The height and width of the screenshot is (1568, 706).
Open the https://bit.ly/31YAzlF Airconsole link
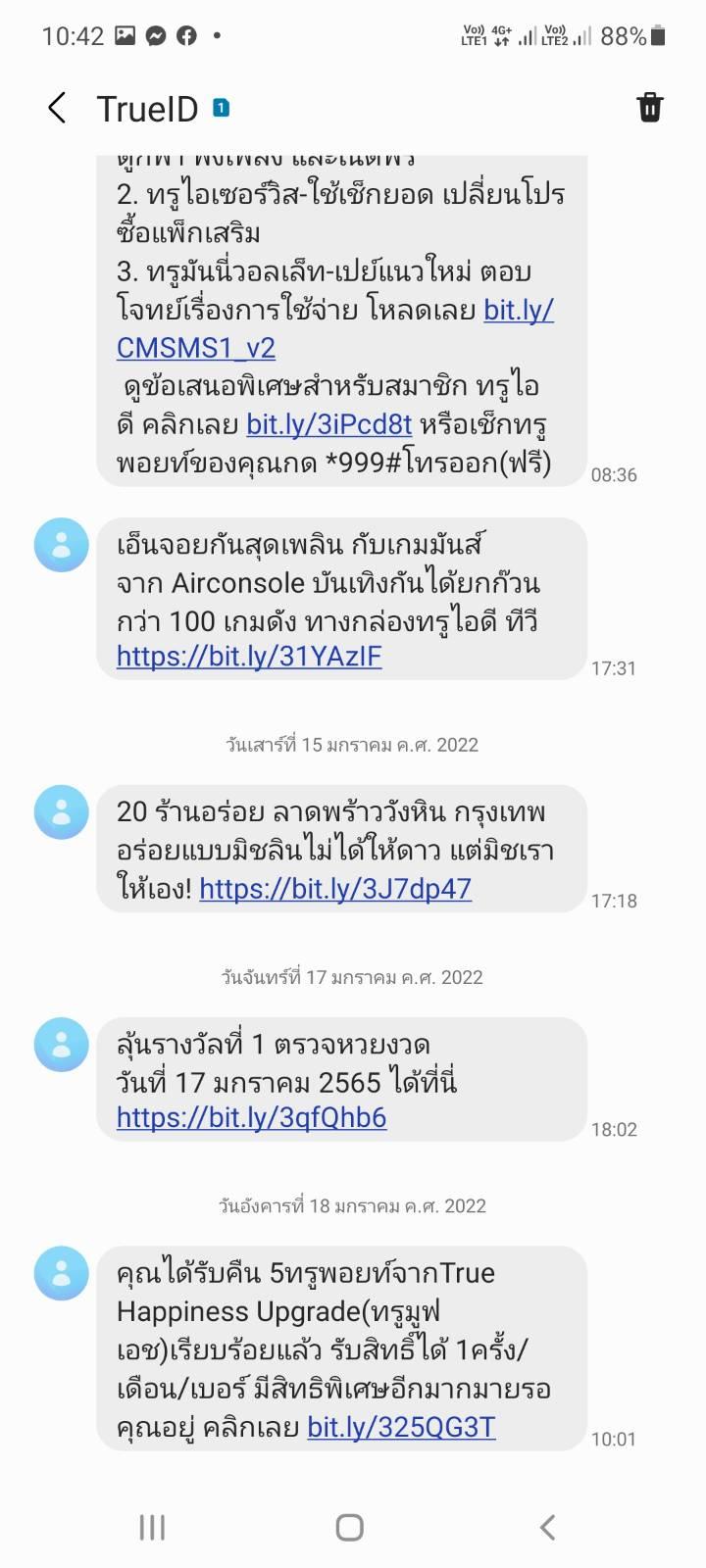pos(249,656)
